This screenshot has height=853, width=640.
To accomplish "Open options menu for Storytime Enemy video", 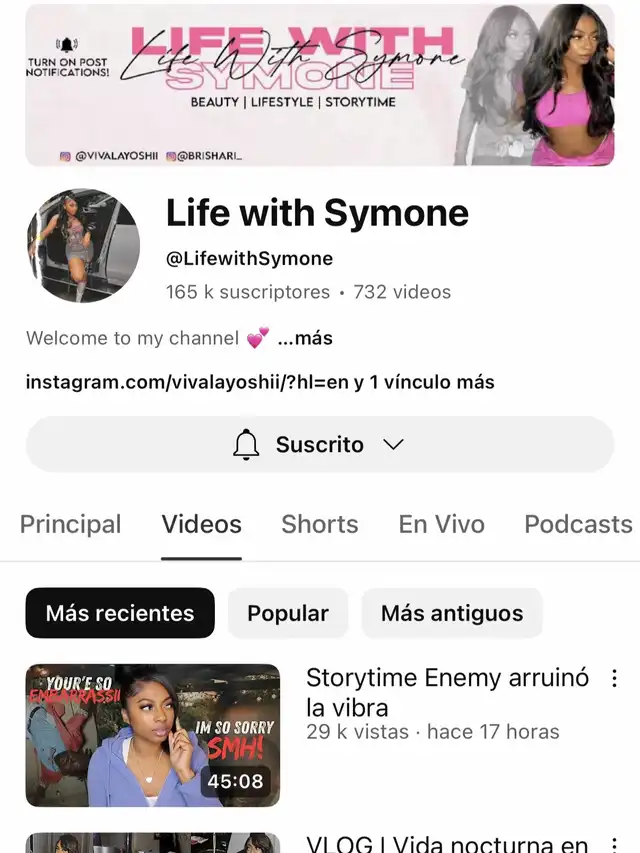I will [614, 679].
